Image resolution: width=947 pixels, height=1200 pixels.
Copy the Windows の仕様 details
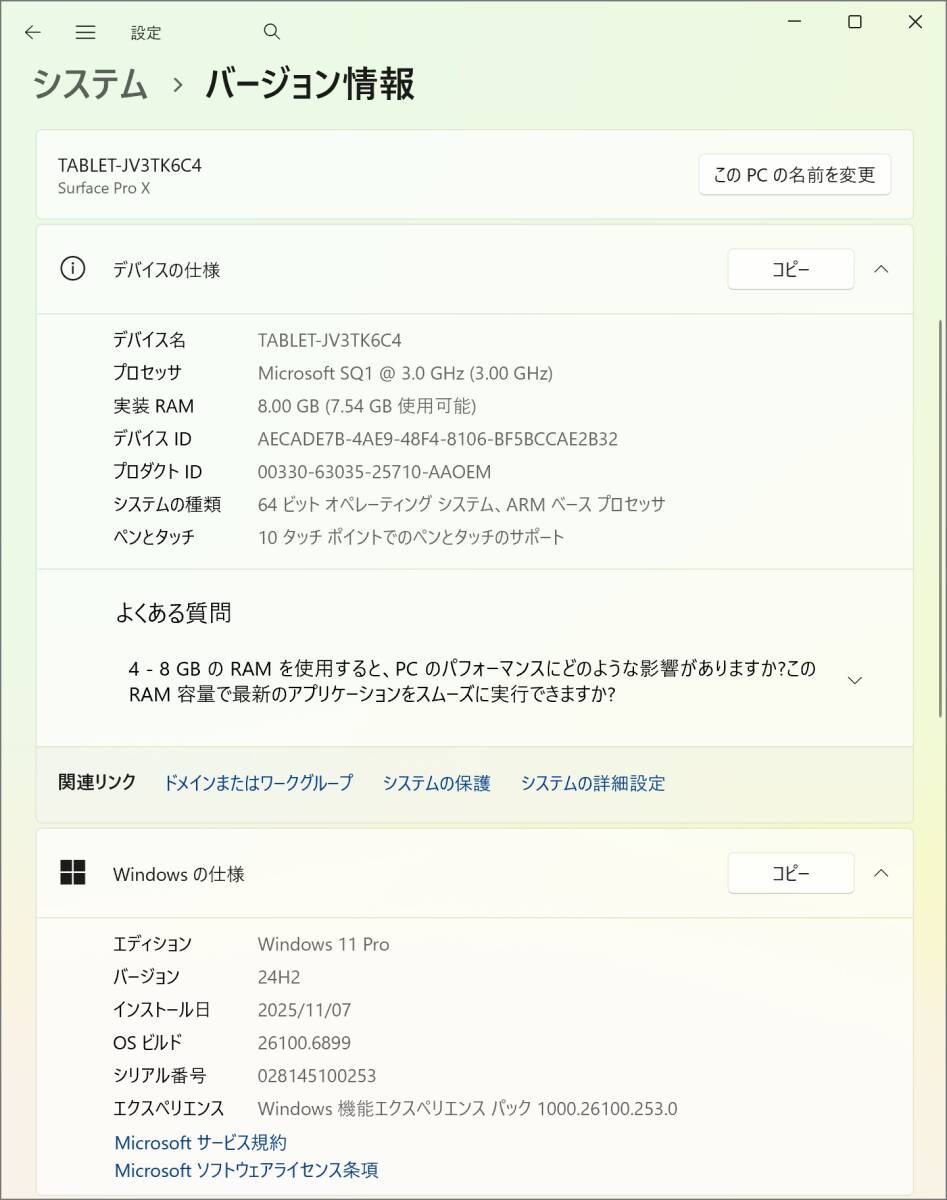pyautogui.click(x=790, y=873)
